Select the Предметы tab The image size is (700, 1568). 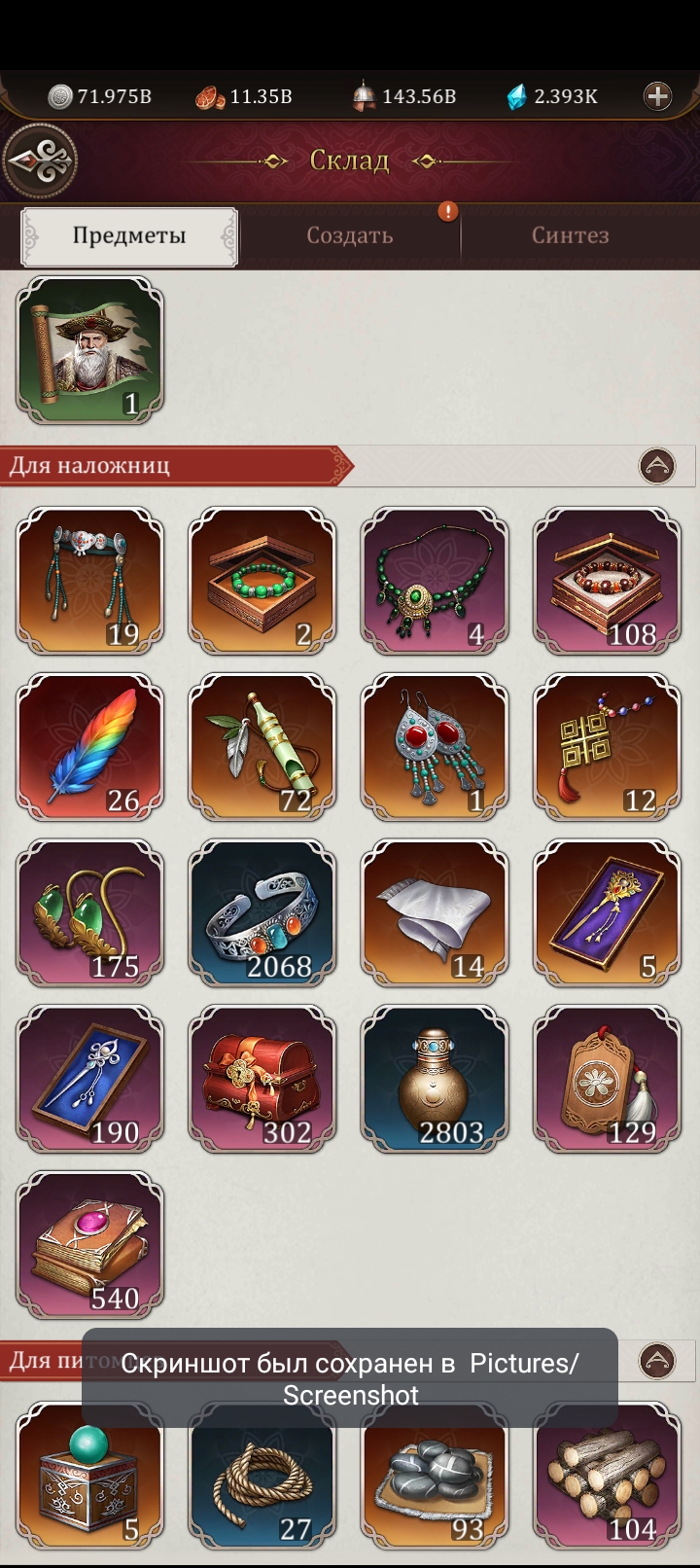point(129,235)
